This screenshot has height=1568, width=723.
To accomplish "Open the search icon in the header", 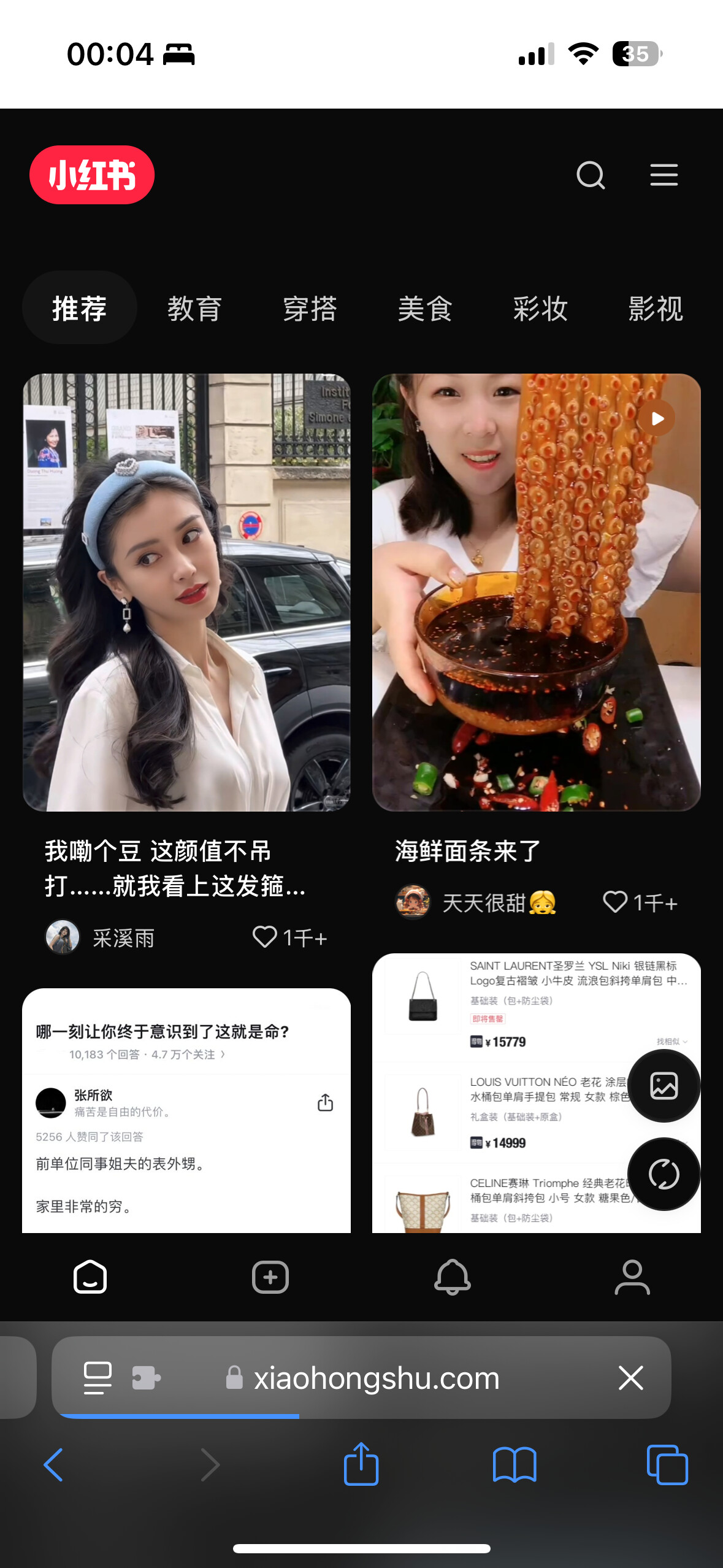I will point(591,175).
